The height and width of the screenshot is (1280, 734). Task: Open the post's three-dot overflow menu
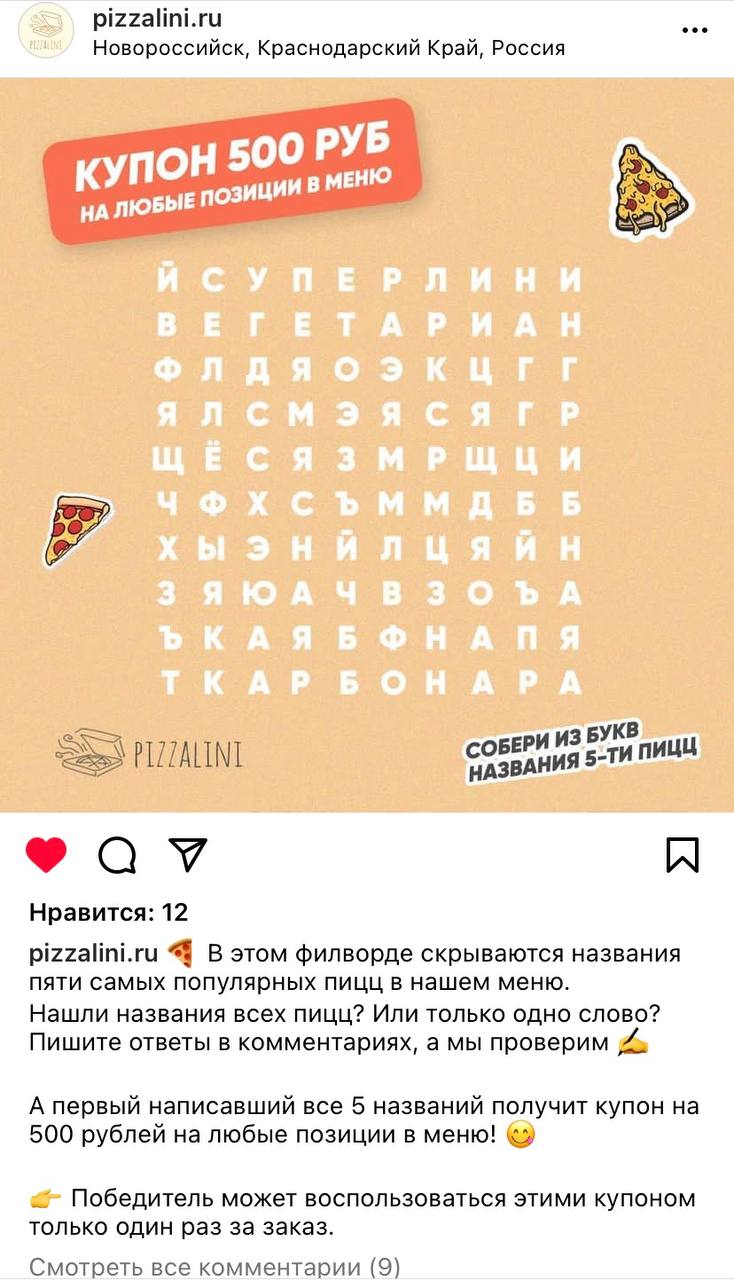(694, 31)
